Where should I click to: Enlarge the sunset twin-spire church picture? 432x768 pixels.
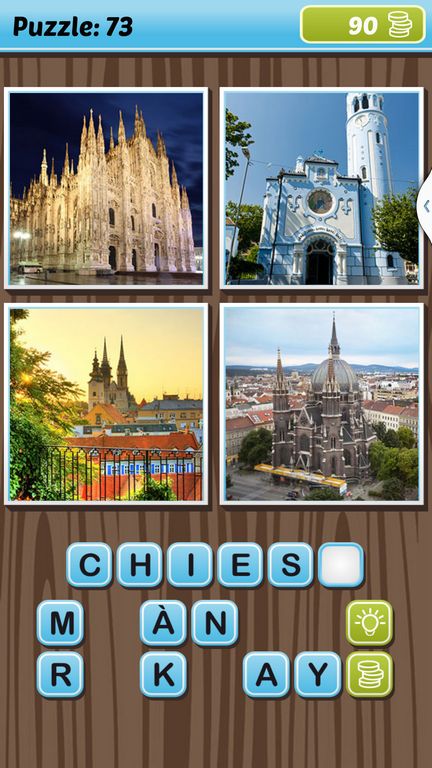106,404
